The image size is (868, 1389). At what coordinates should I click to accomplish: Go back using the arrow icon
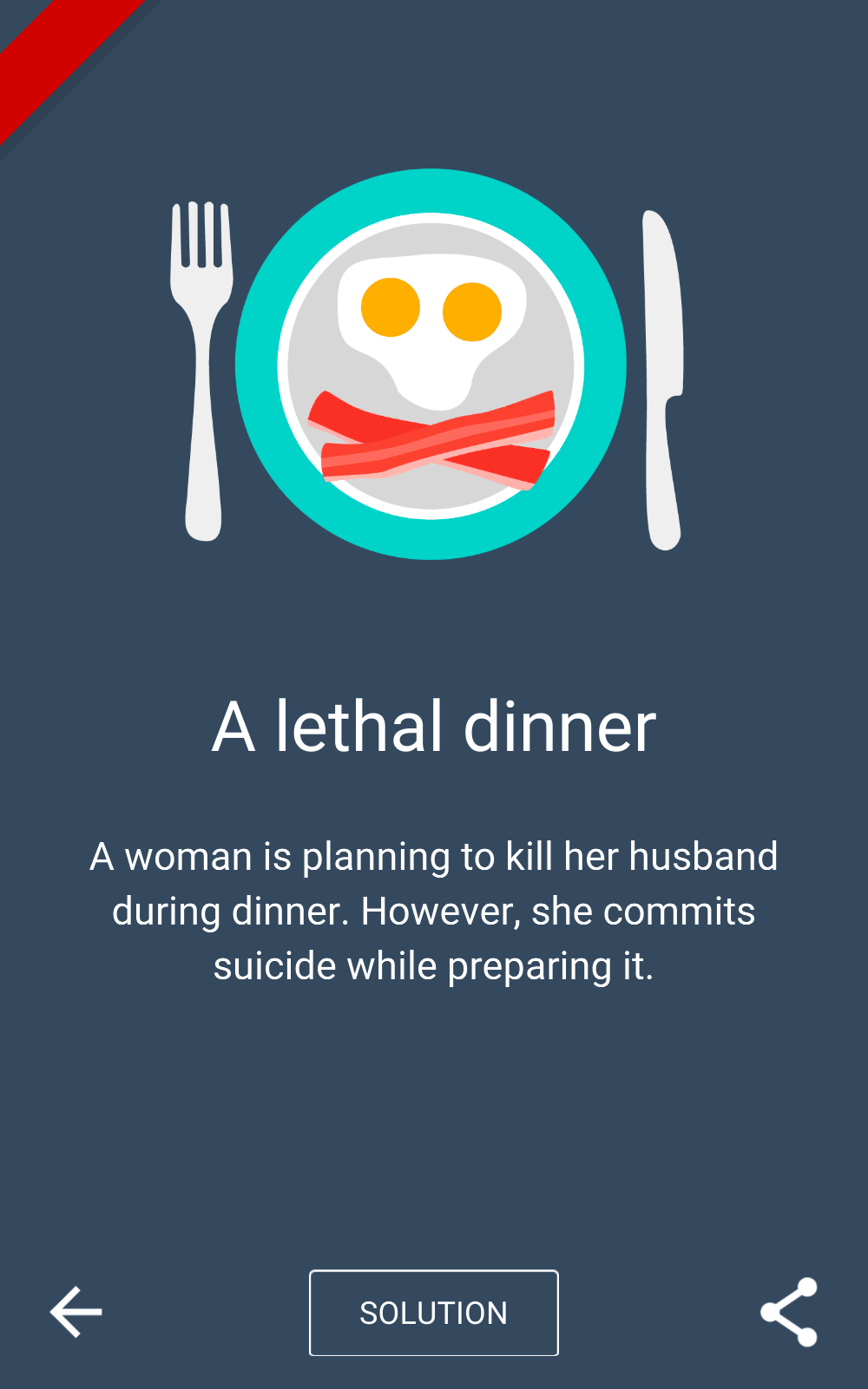76,1312
